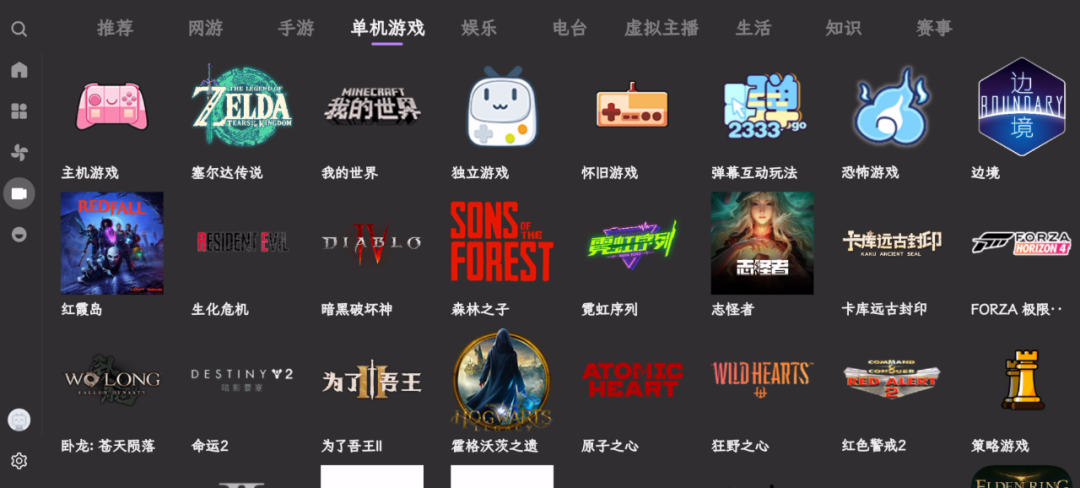1080x488 pixels.
Task: Switch to the 娱乐 tab
Action: click(x=479, y=28)
